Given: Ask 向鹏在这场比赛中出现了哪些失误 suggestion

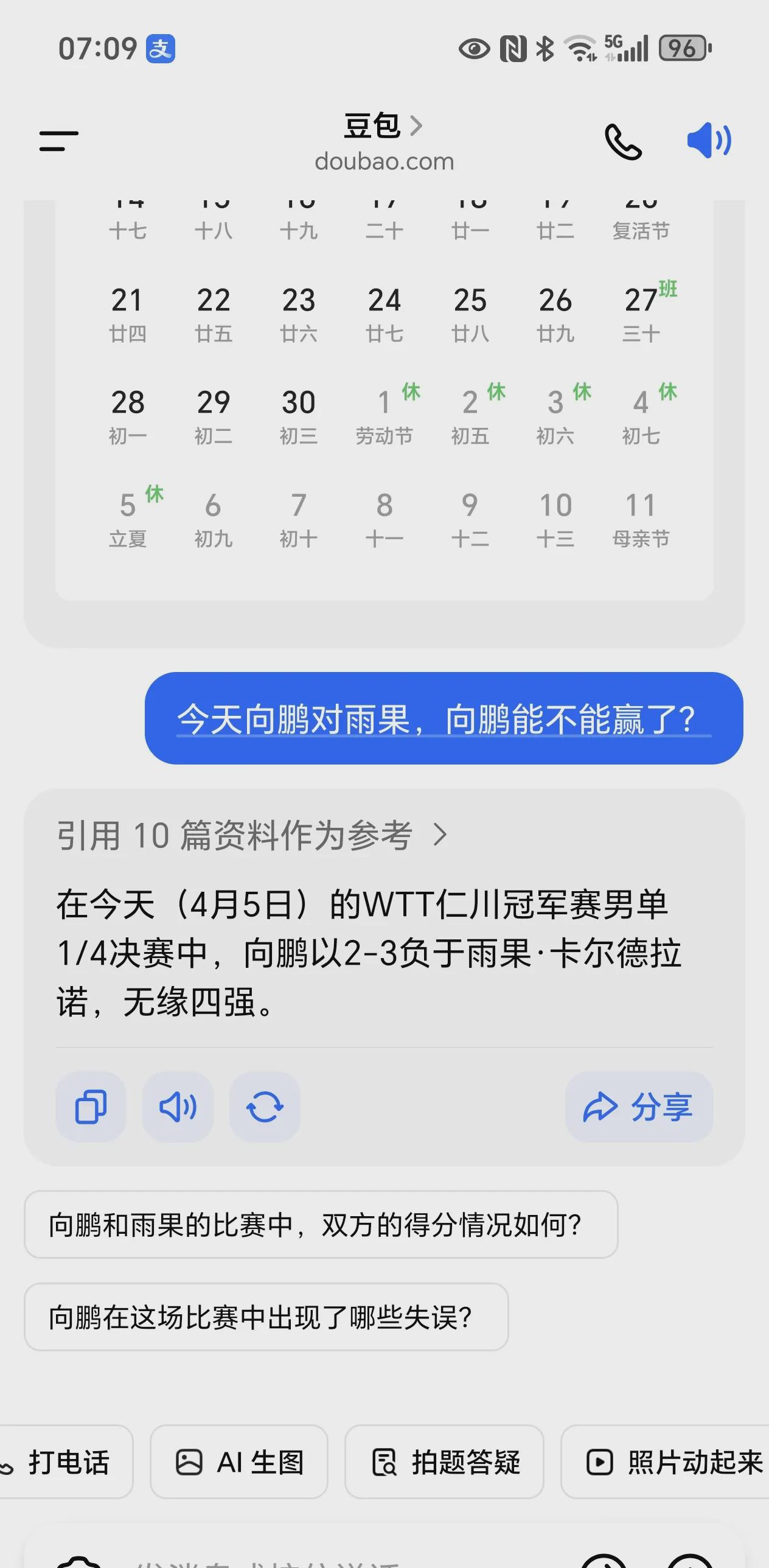Looking at the screenshot, I should tap(266, 1317).
